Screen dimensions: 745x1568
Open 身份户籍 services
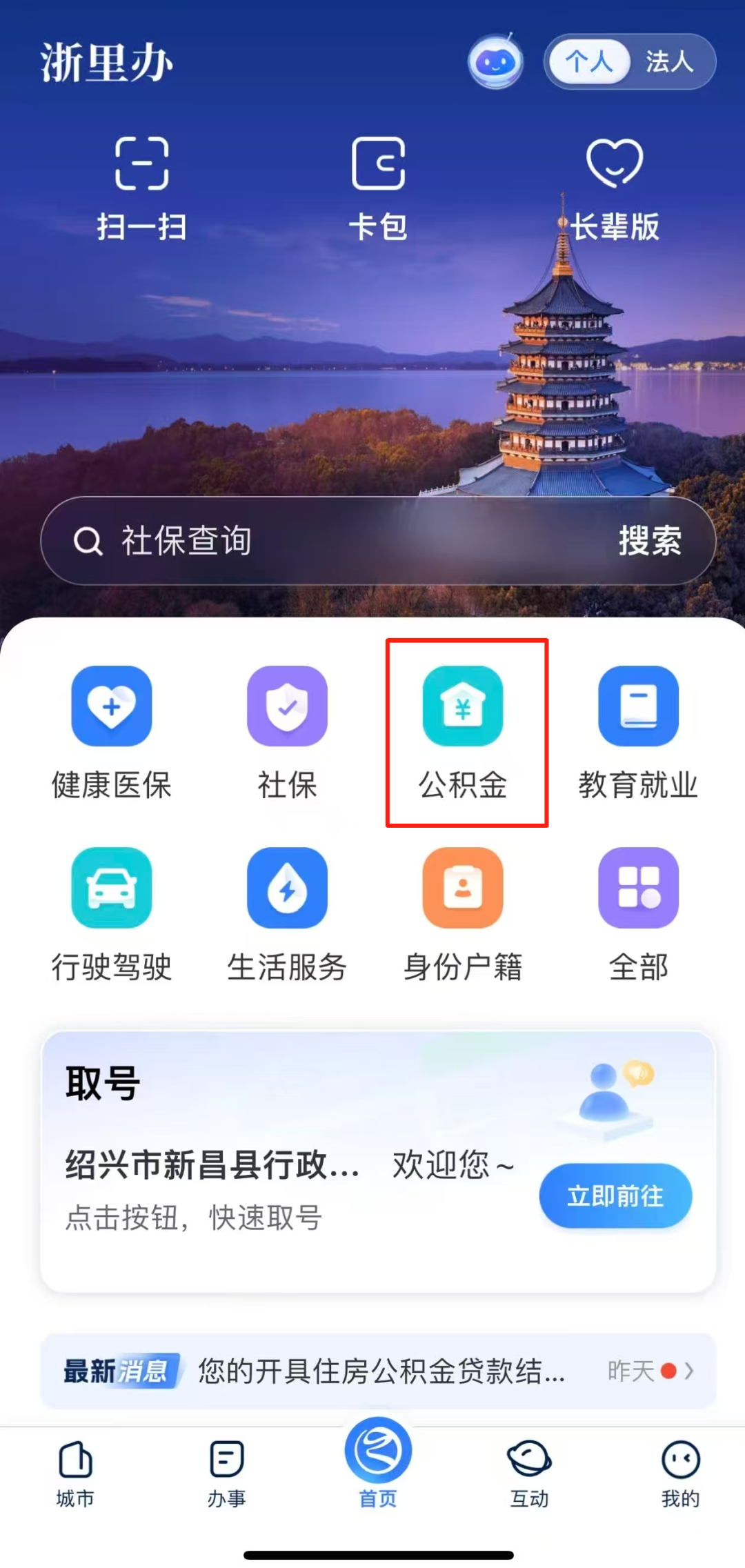(x=463, y=913)
